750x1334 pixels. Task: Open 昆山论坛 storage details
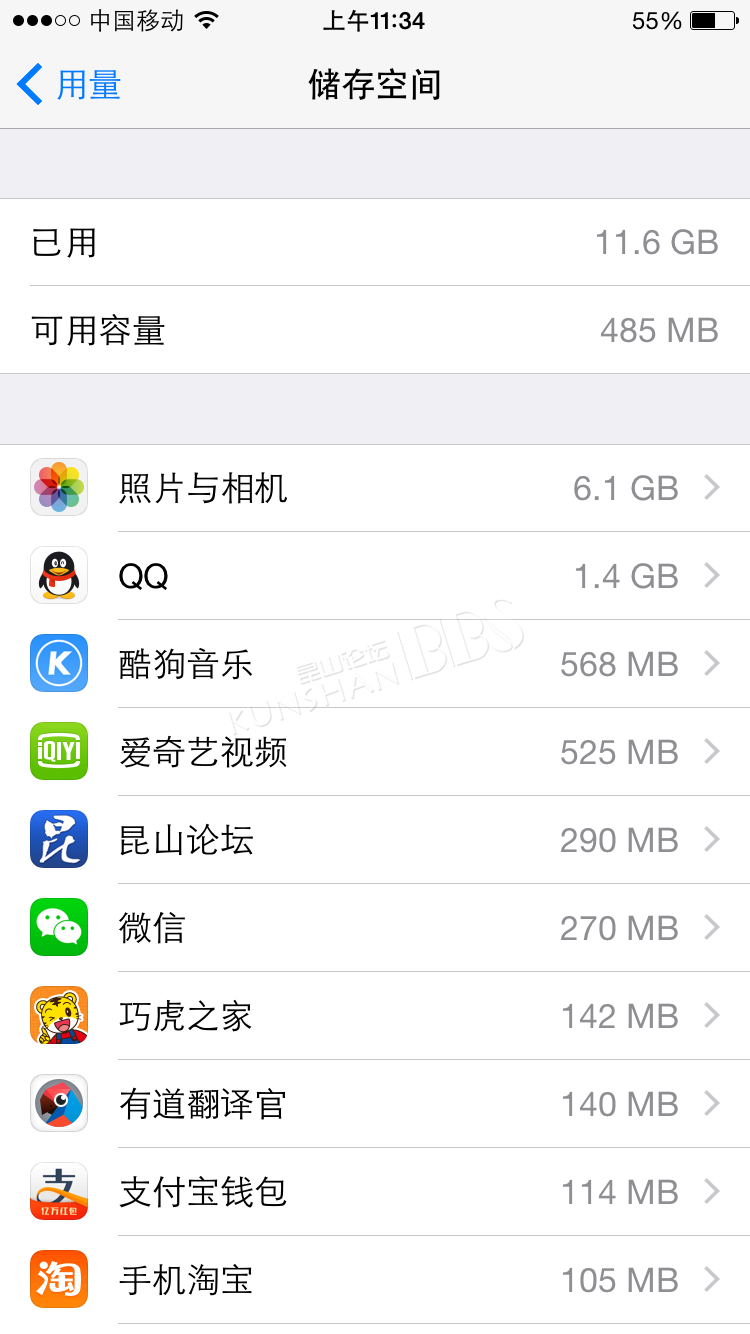pos(375,840)
